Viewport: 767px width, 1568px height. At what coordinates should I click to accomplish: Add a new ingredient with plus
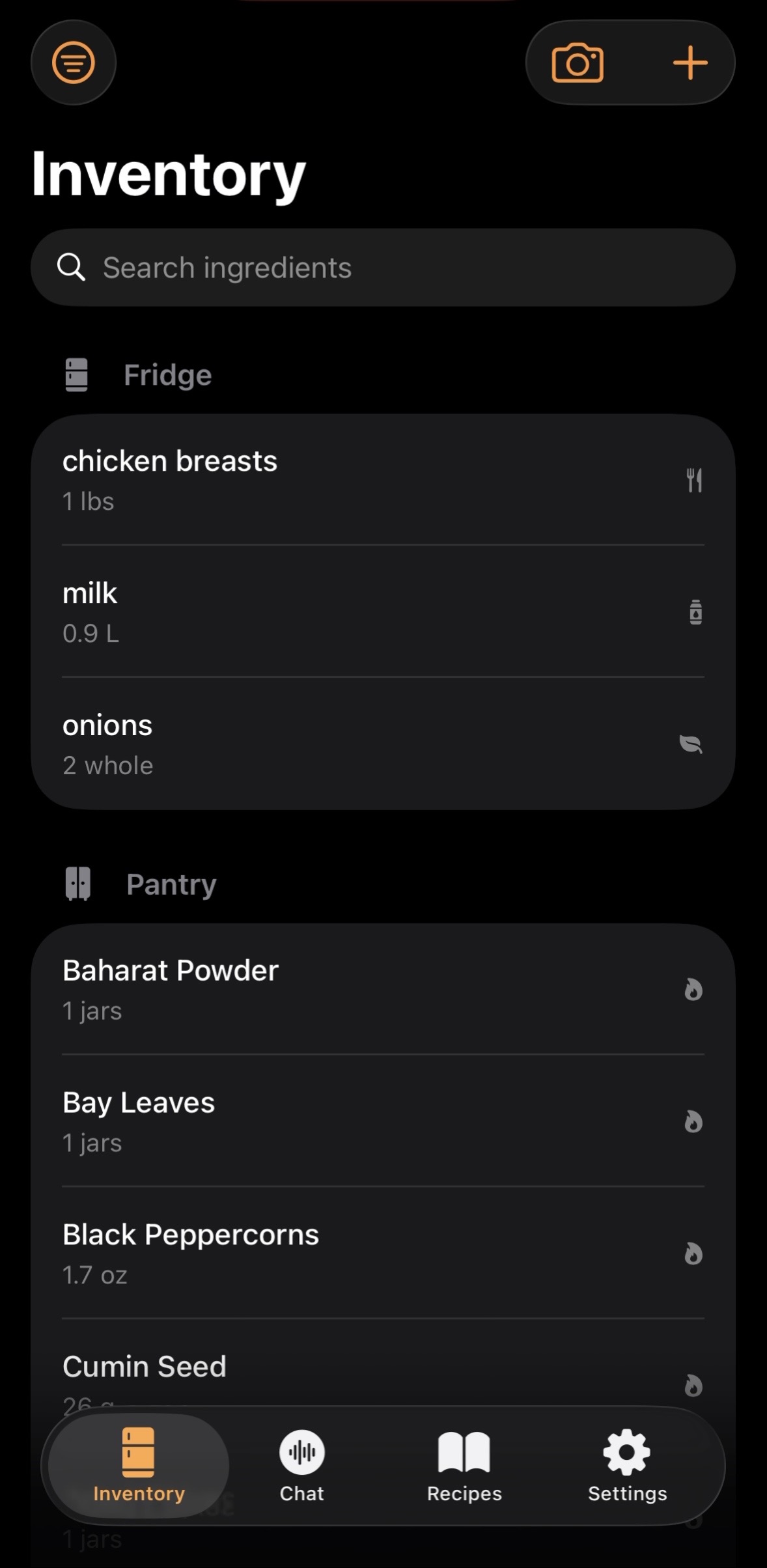[690, 63]
